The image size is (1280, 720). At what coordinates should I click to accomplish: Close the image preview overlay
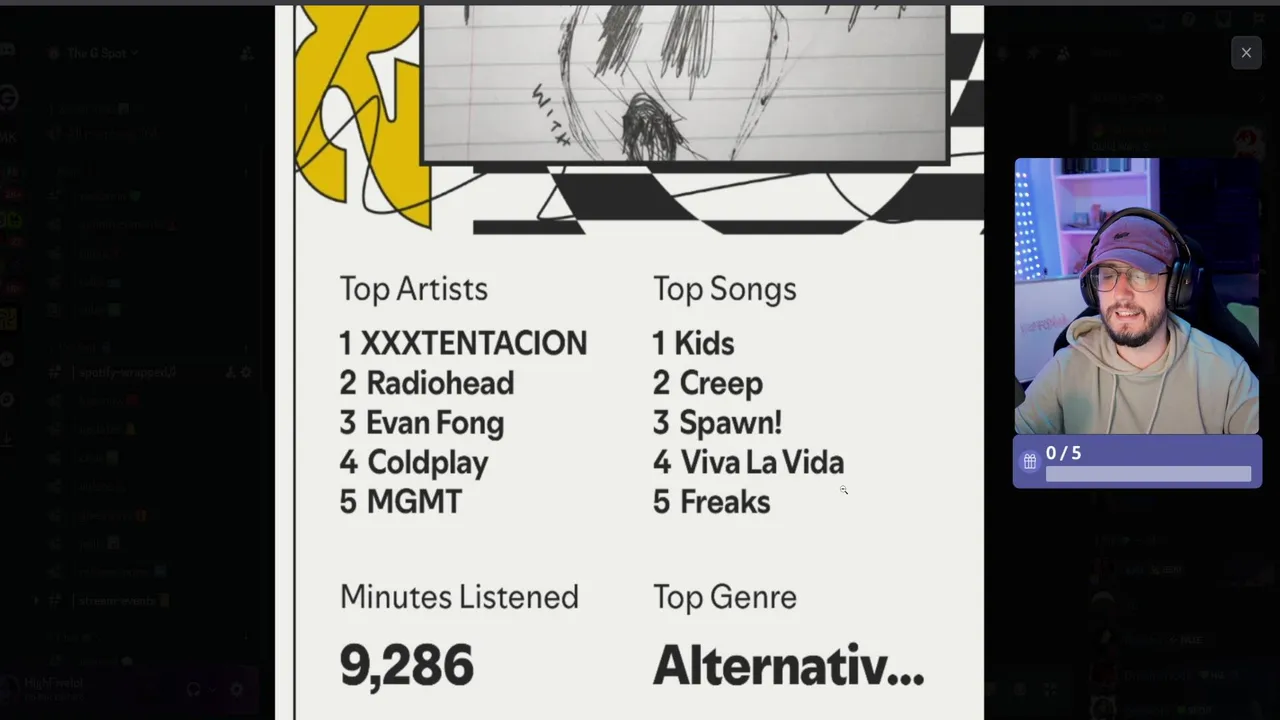[x=1246, y=53]
